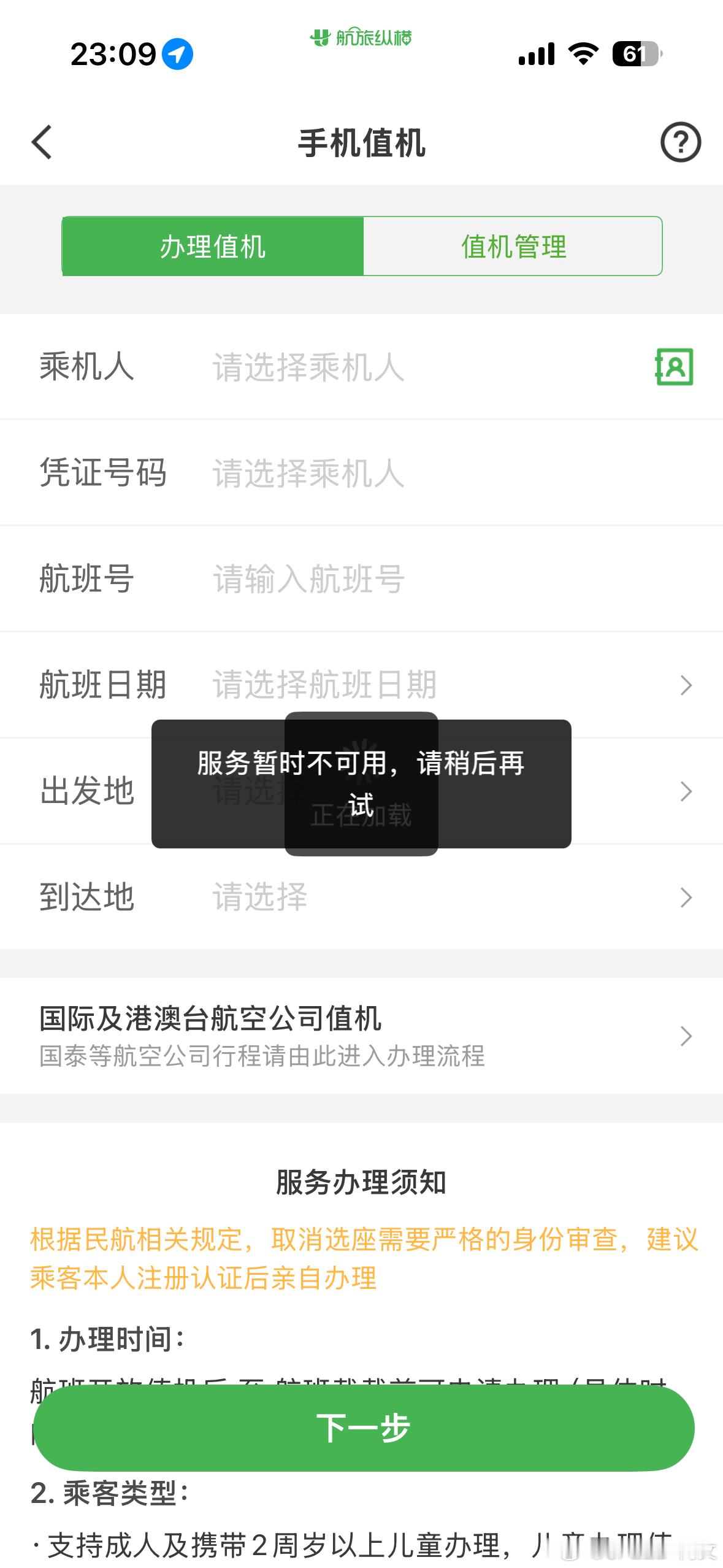
Task: Tap the back arrow to return
Action: [x=41, y=142]
